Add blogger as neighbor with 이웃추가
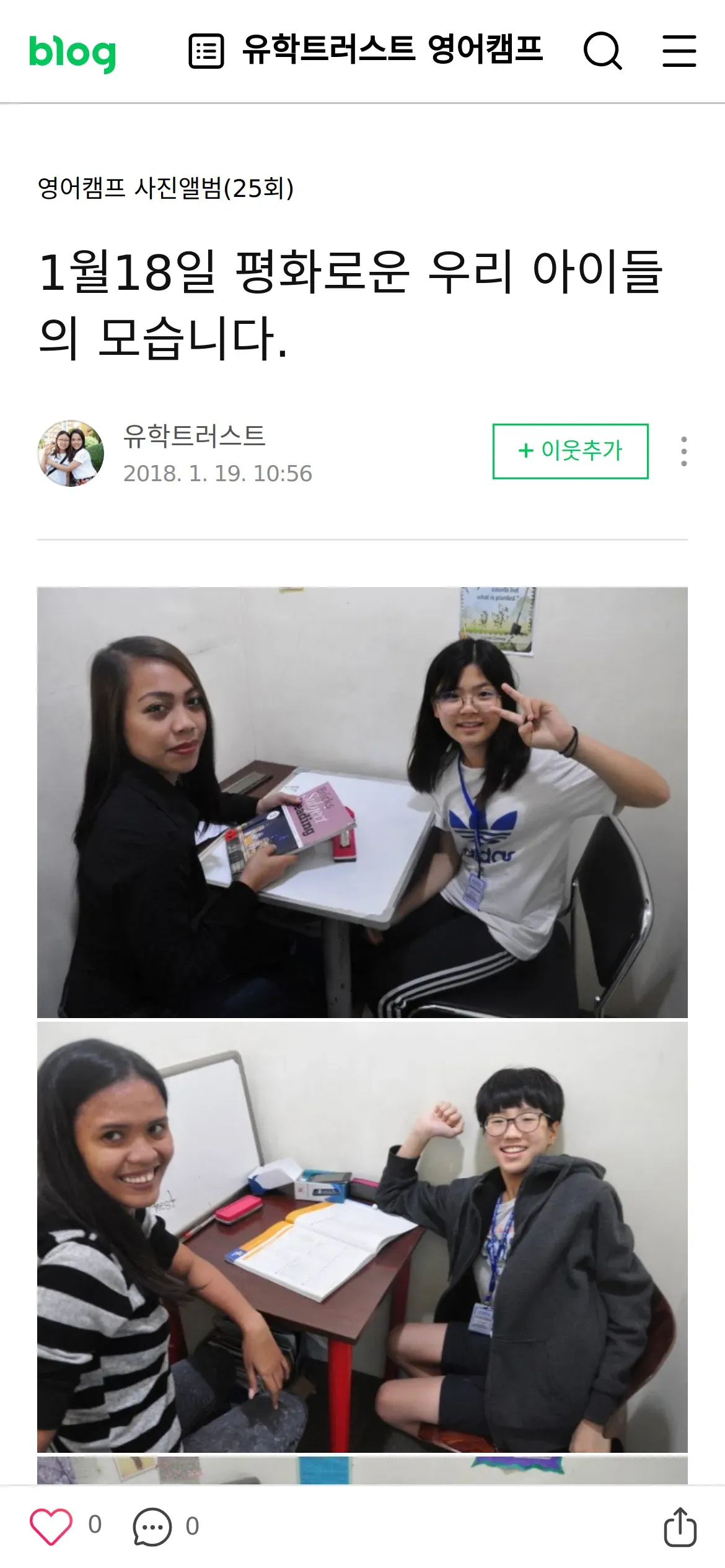This screenshot has width=725, height=1568. tap(570, 451)
